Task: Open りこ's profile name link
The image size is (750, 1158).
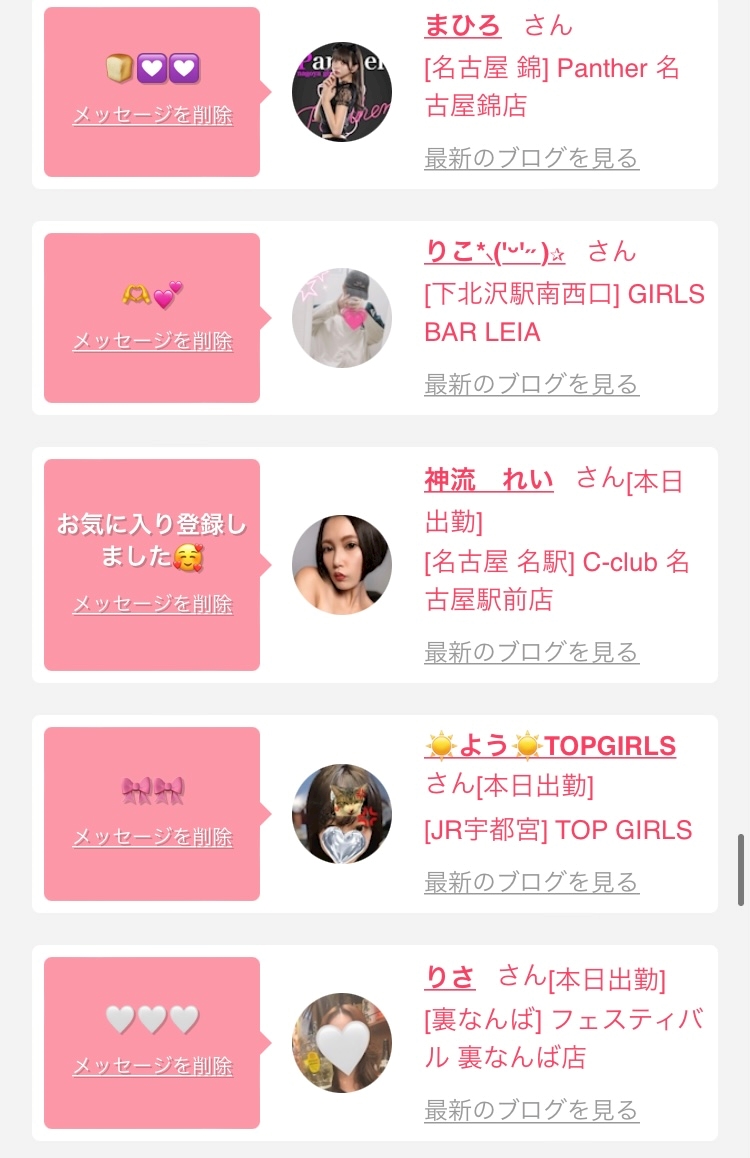Action: pyautogui.click(x=495, y=252)
